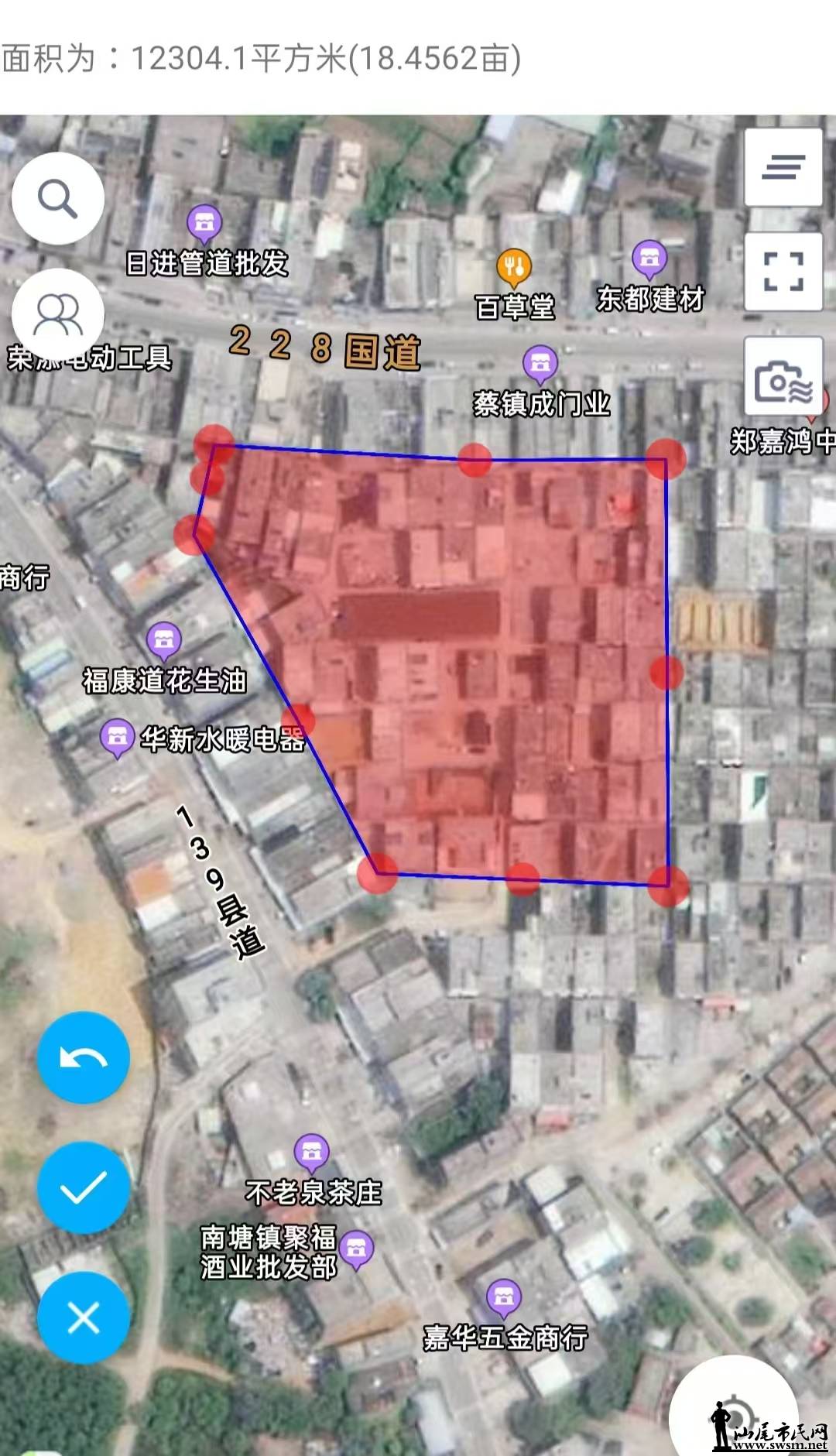Open the group/users button

pyautogui.click(x=58, y=315)
